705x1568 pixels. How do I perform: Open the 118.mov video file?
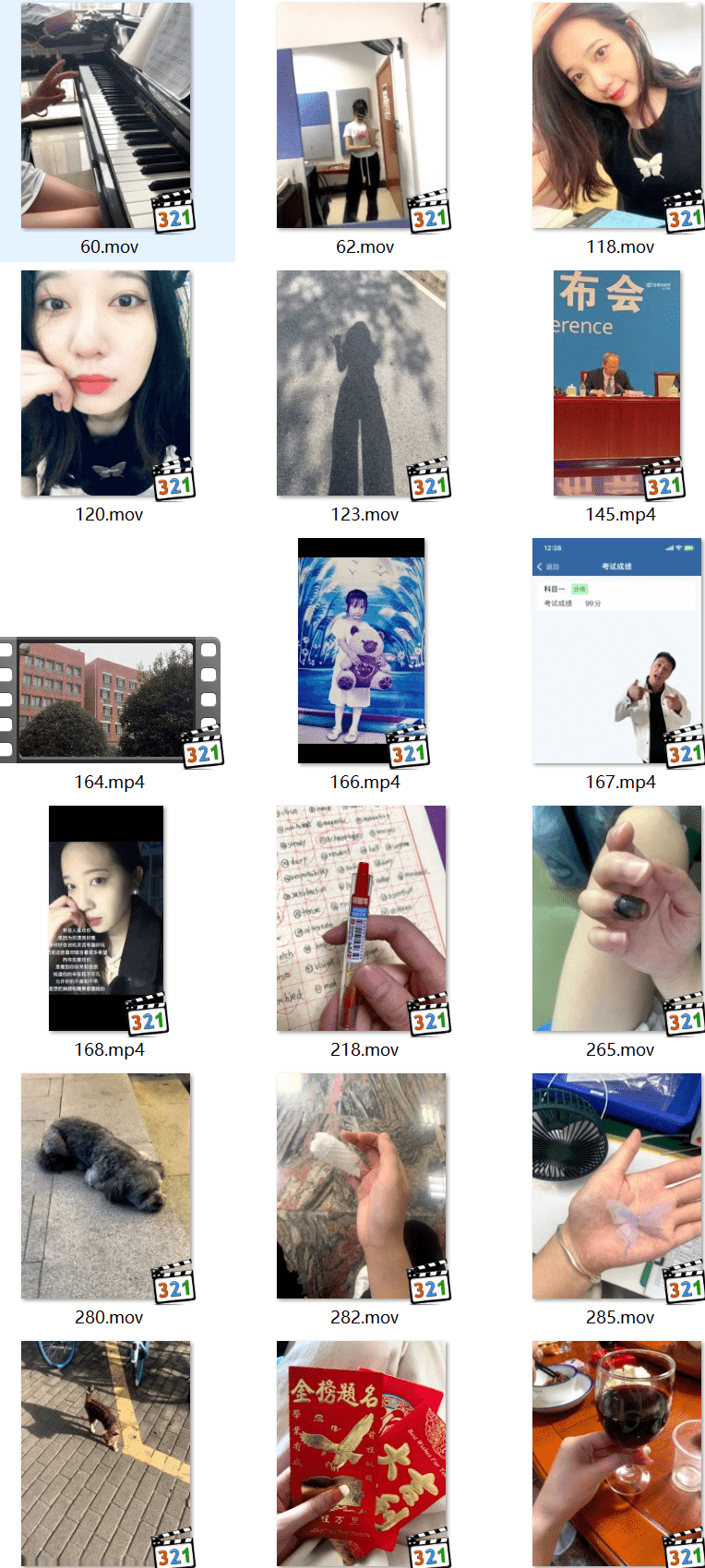(616, 115)
